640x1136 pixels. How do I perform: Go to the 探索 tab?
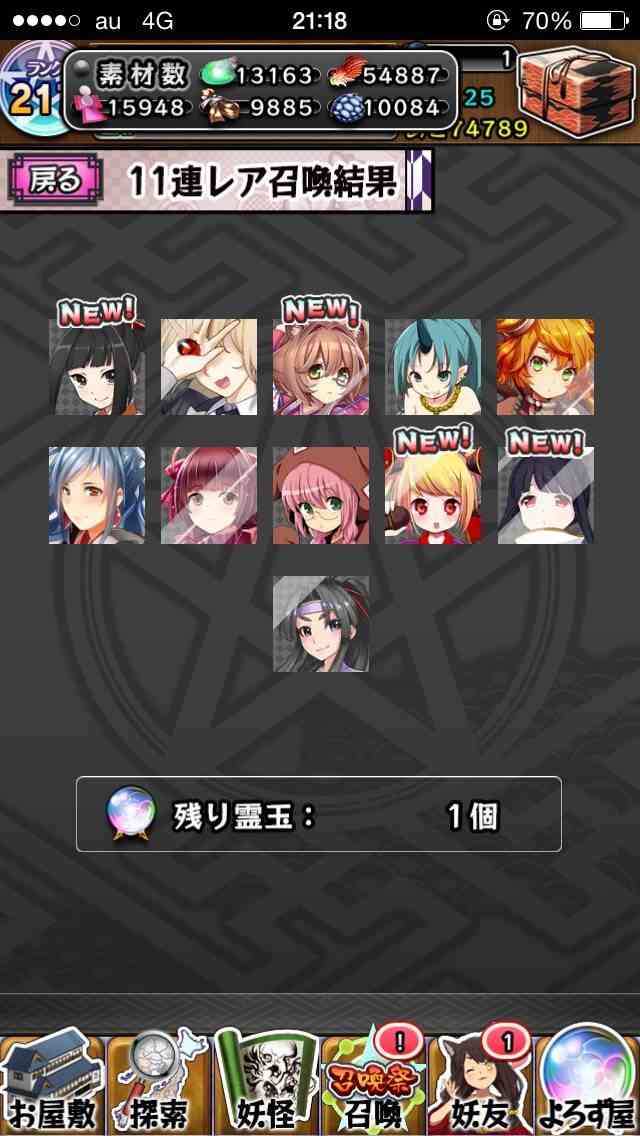coord(158,1086)
